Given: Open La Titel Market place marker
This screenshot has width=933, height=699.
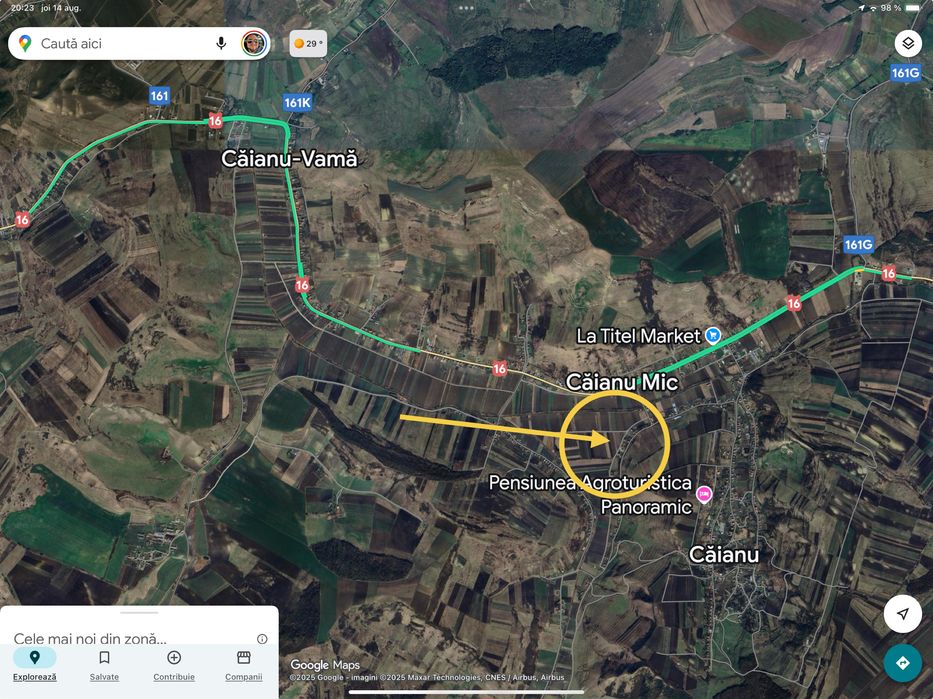Looking at the screenshot, I should (x=712, y=335).
